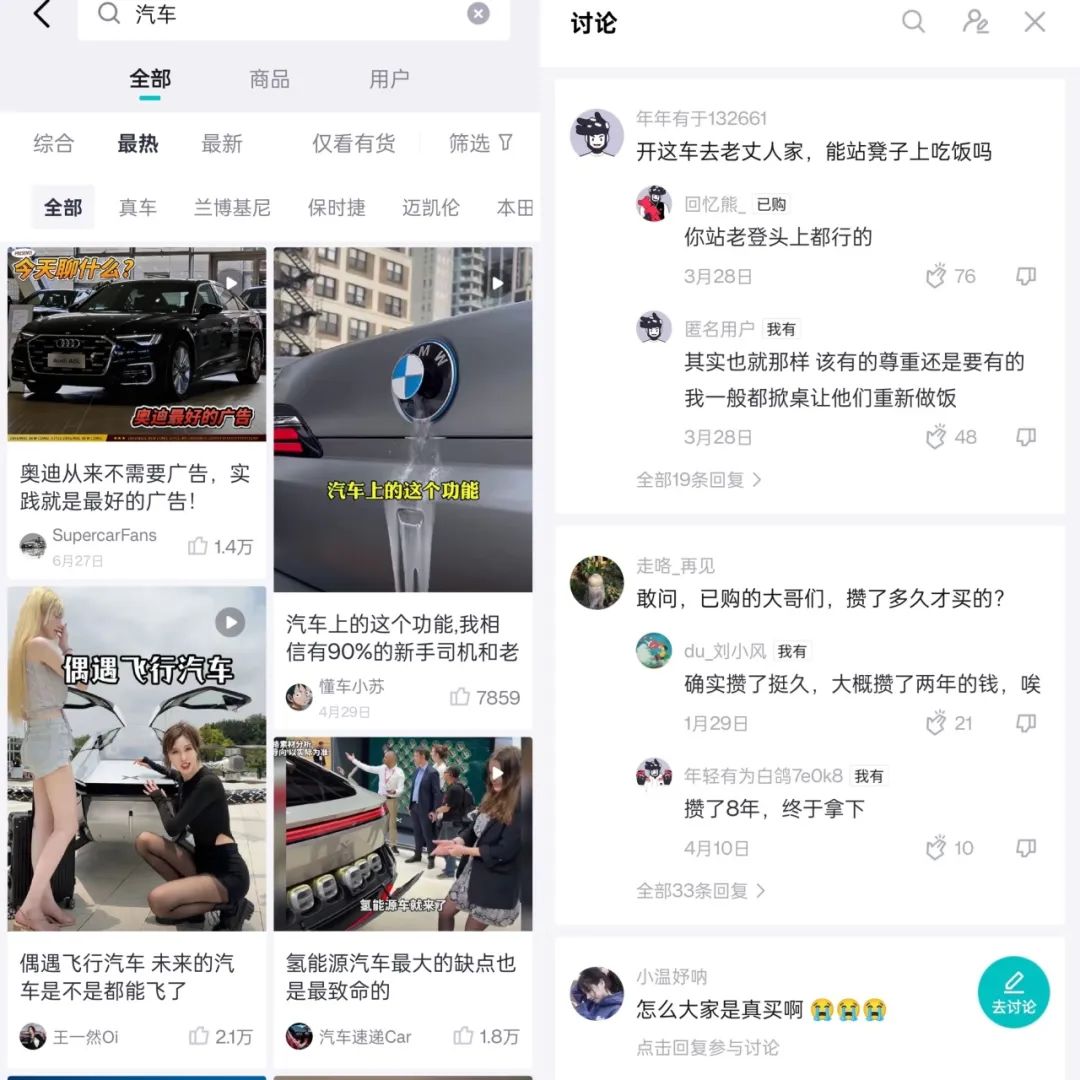Switch to the 用户 tab
The height and width of the screenshot is (1080, 1080).
tap(389, 79)
